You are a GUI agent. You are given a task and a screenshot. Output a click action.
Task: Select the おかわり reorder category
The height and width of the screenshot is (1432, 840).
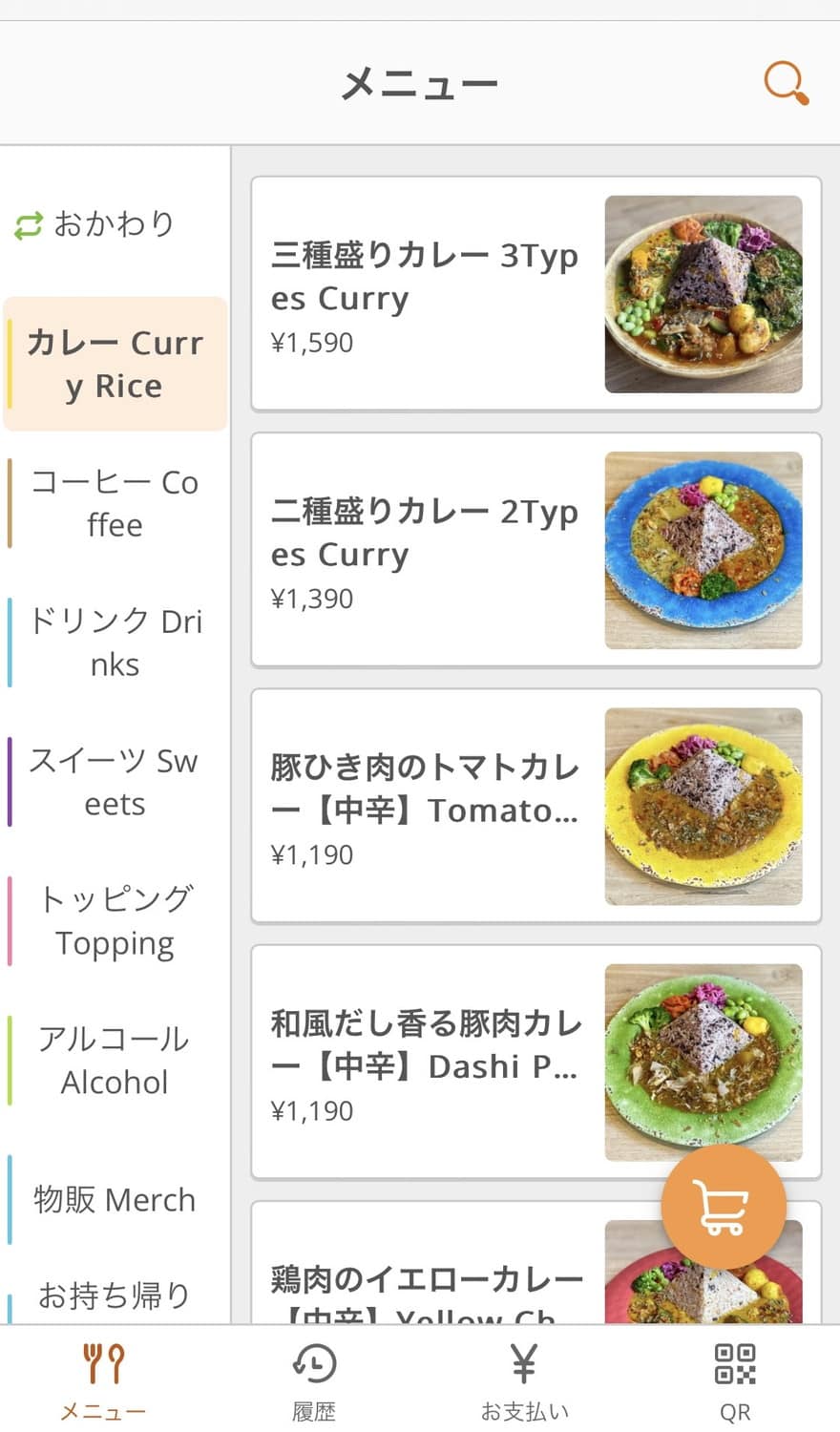coord(95,224)
